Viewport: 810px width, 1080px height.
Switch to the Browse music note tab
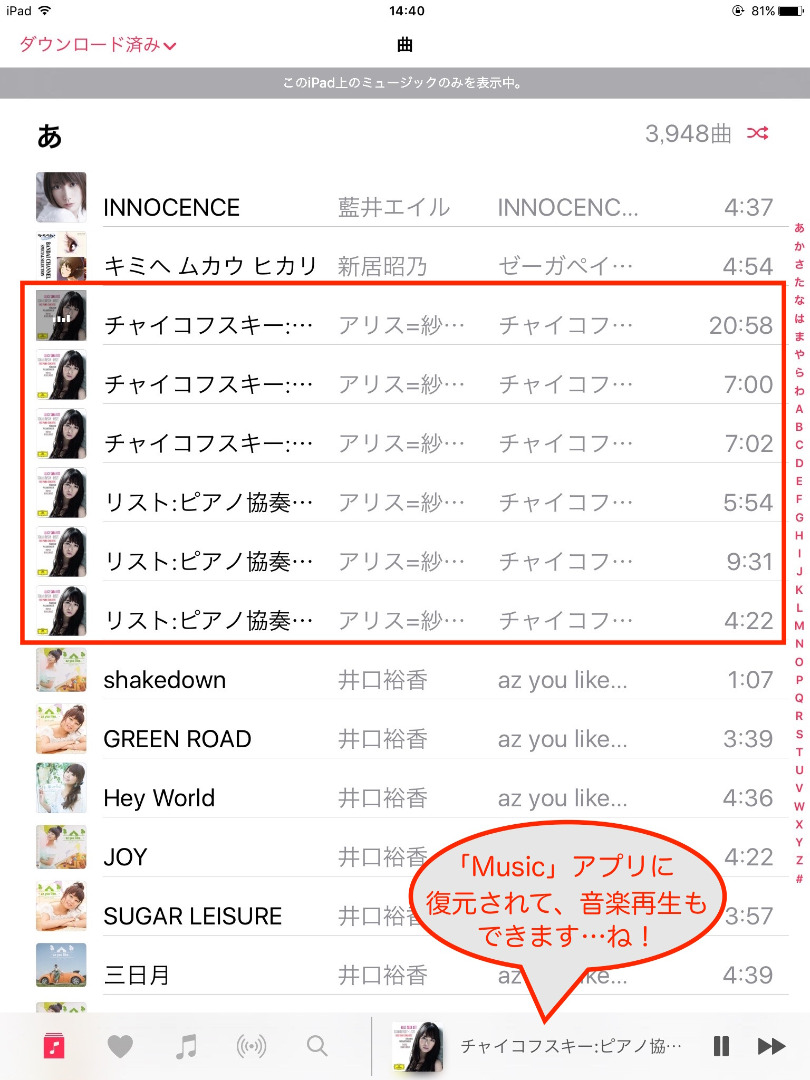(x=186, y=1047)
